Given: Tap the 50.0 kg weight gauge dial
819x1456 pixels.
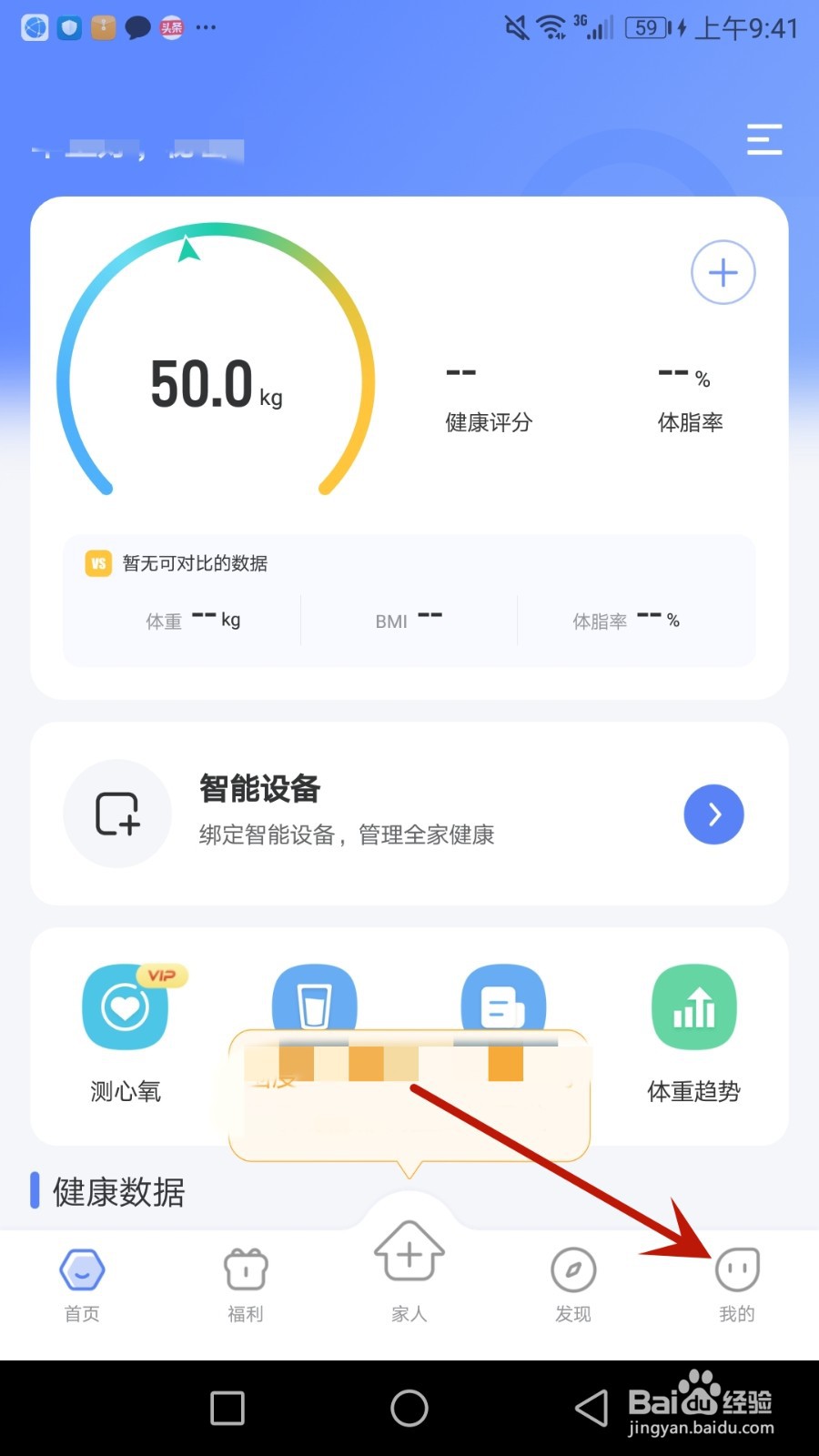Looking at the screenshot, I should [x=216, y=382].
